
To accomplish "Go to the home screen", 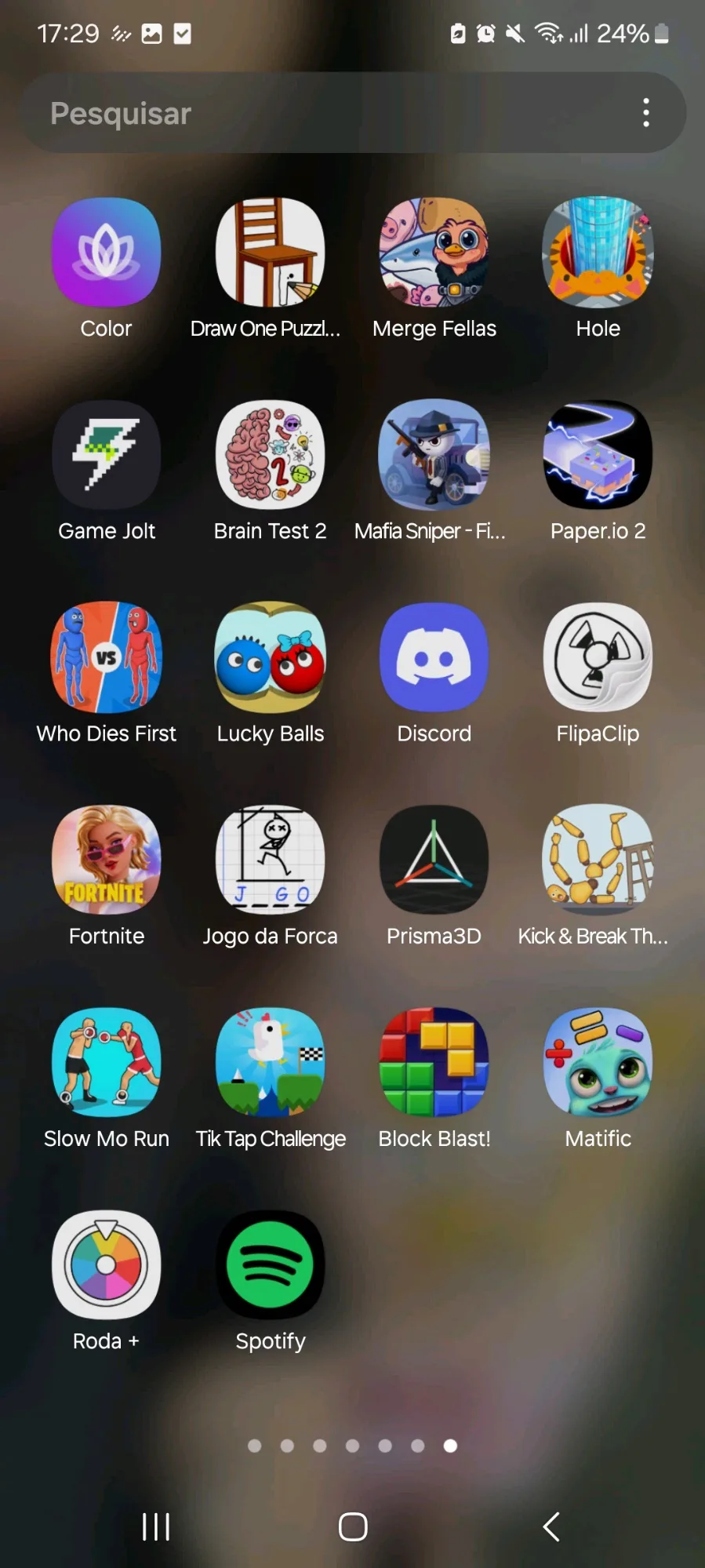I will point(352,1526).
